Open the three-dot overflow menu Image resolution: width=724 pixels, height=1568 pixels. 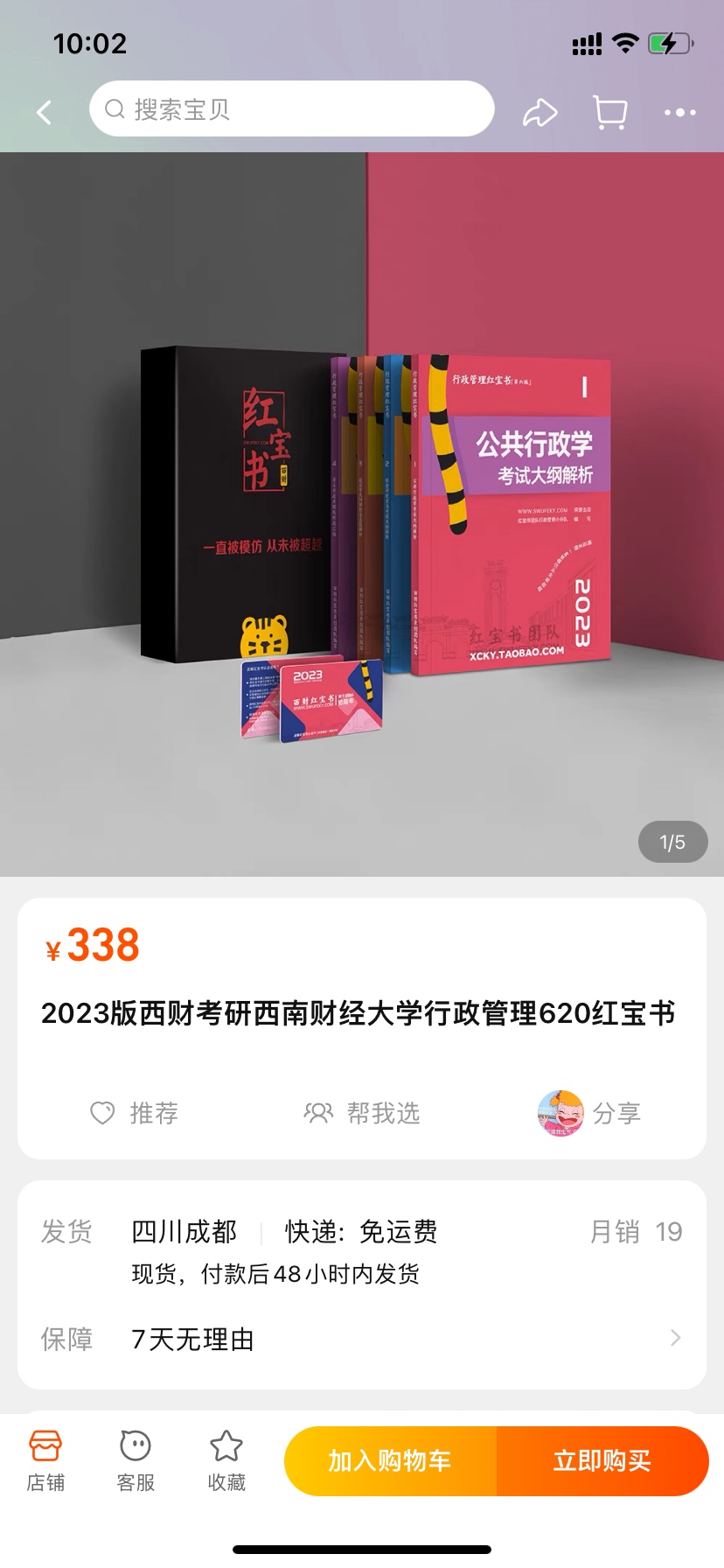pyautogui.click(x=679, y=112)
